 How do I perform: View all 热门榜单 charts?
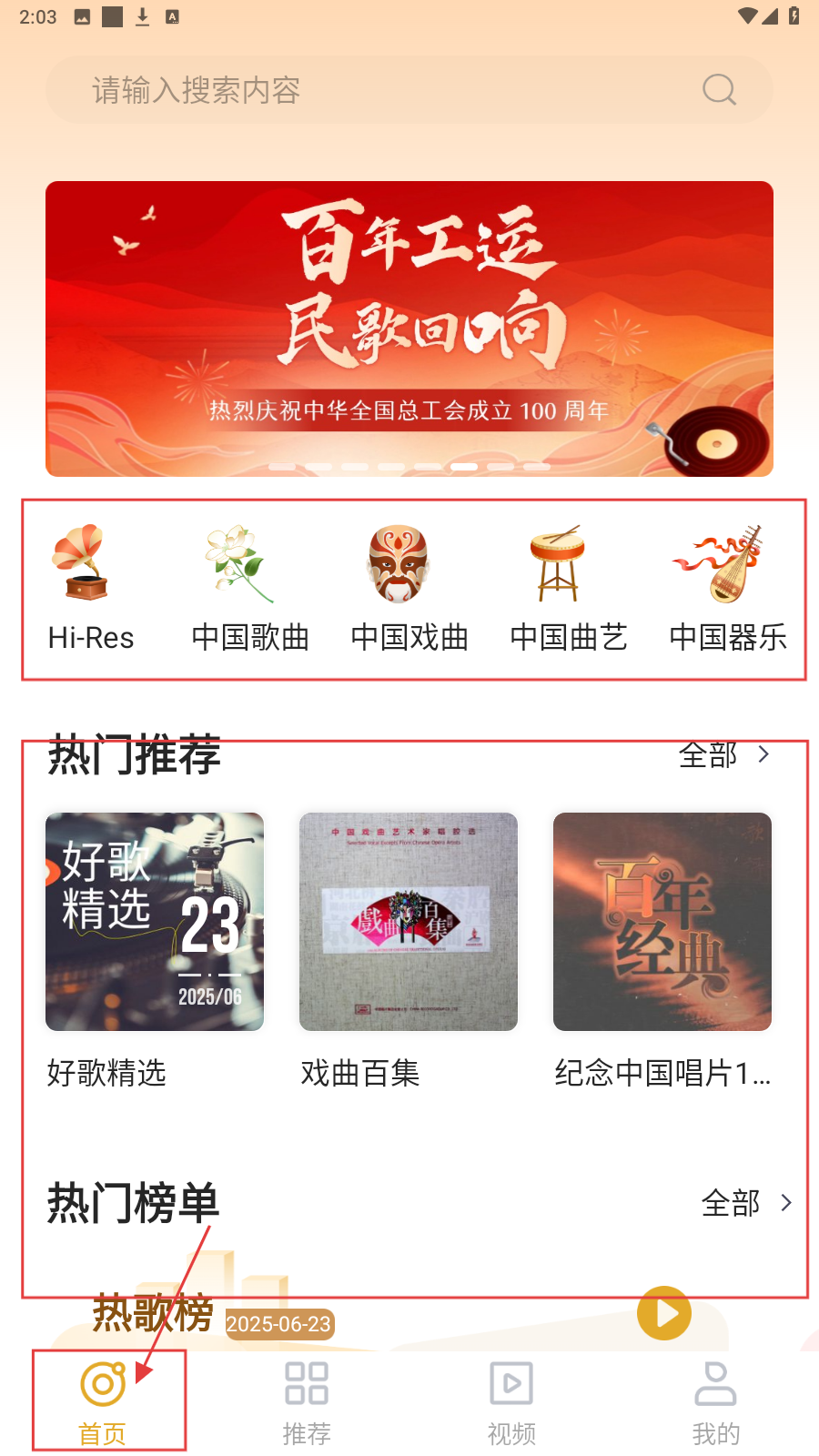point(746,1203)
